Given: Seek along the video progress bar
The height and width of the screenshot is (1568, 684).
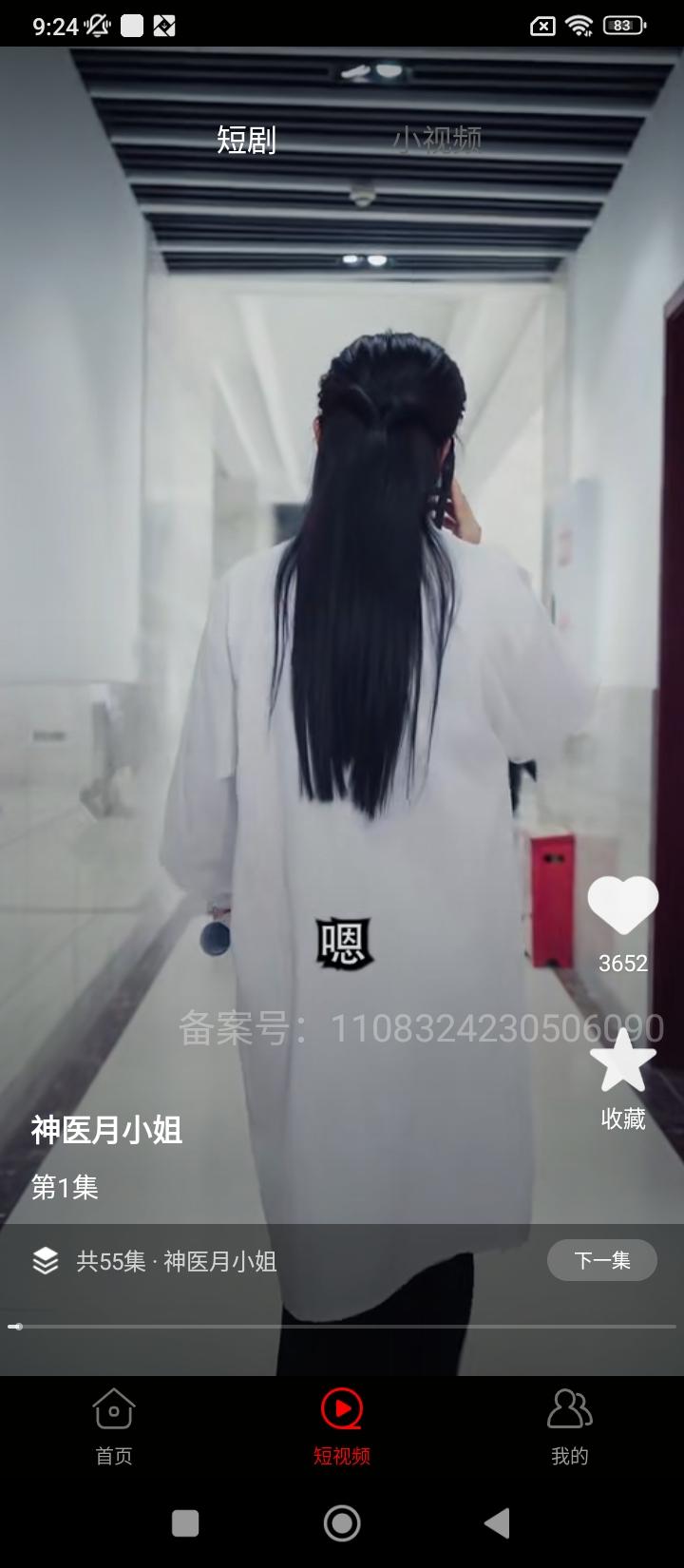Looking at the screenshot, I should tap(342, 1326).
